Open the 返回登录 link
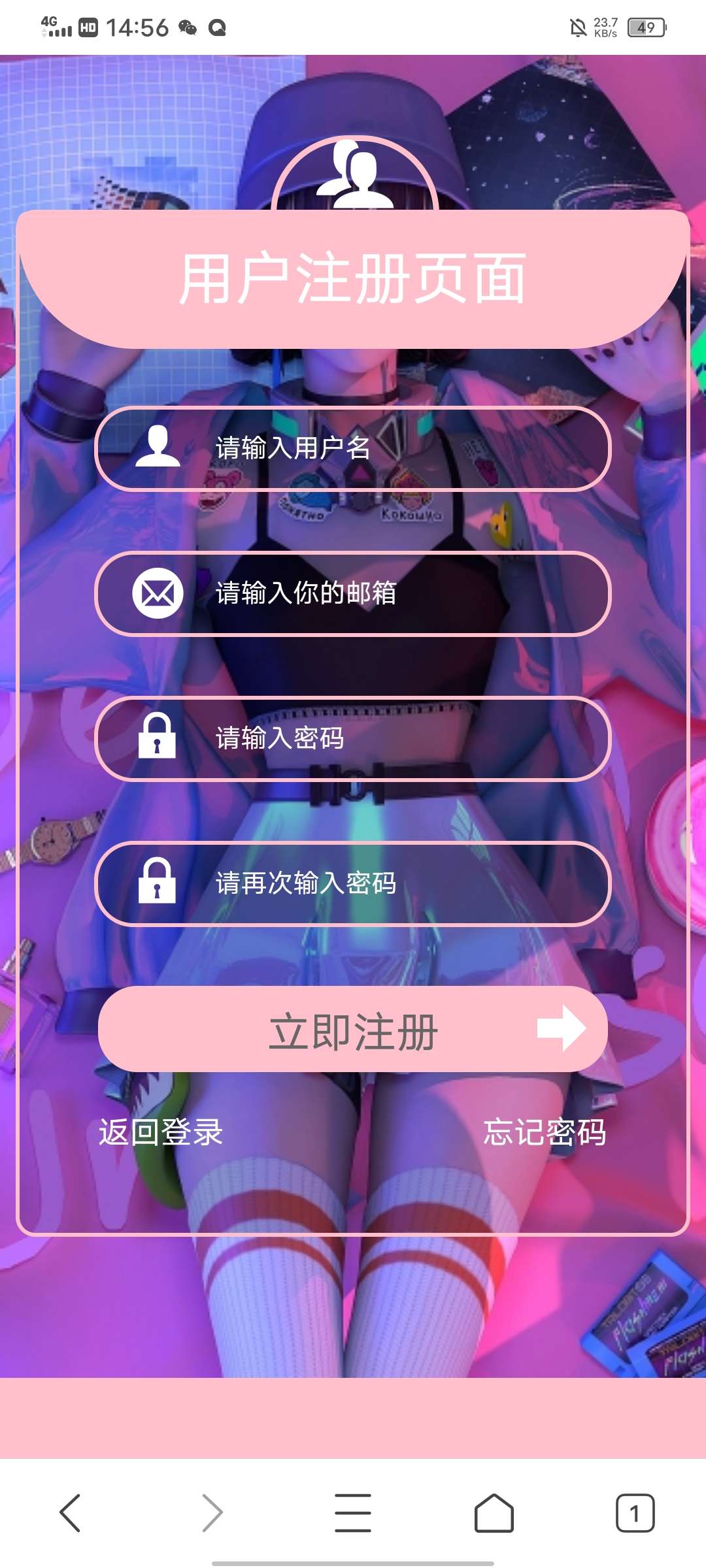This screenshot has height=1568, width=706. point(161,1132)
